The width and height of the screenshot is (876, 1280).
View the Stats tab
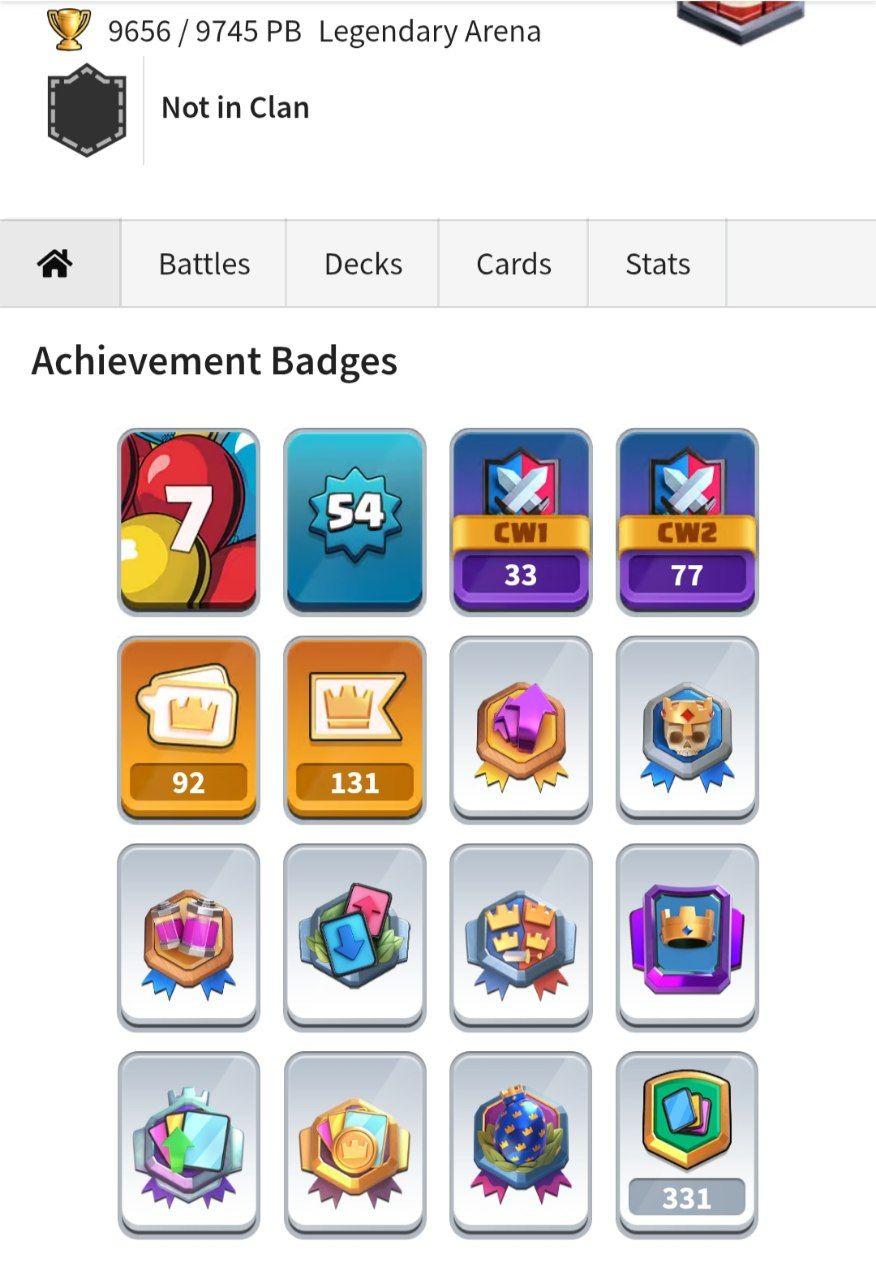coord(657,264)
